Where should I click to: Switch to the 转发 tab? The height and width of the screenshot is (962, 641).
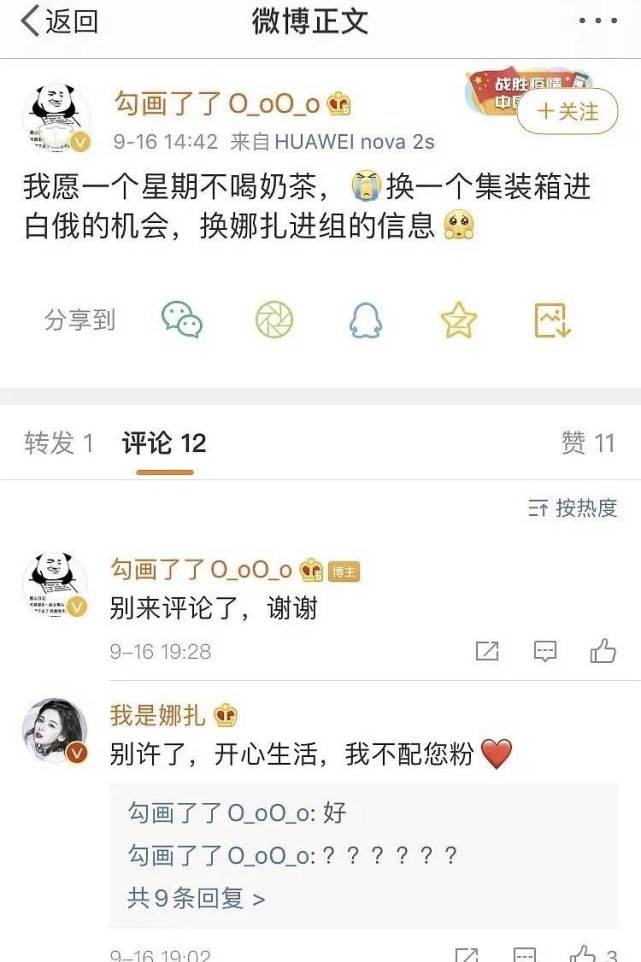[59, 443]
